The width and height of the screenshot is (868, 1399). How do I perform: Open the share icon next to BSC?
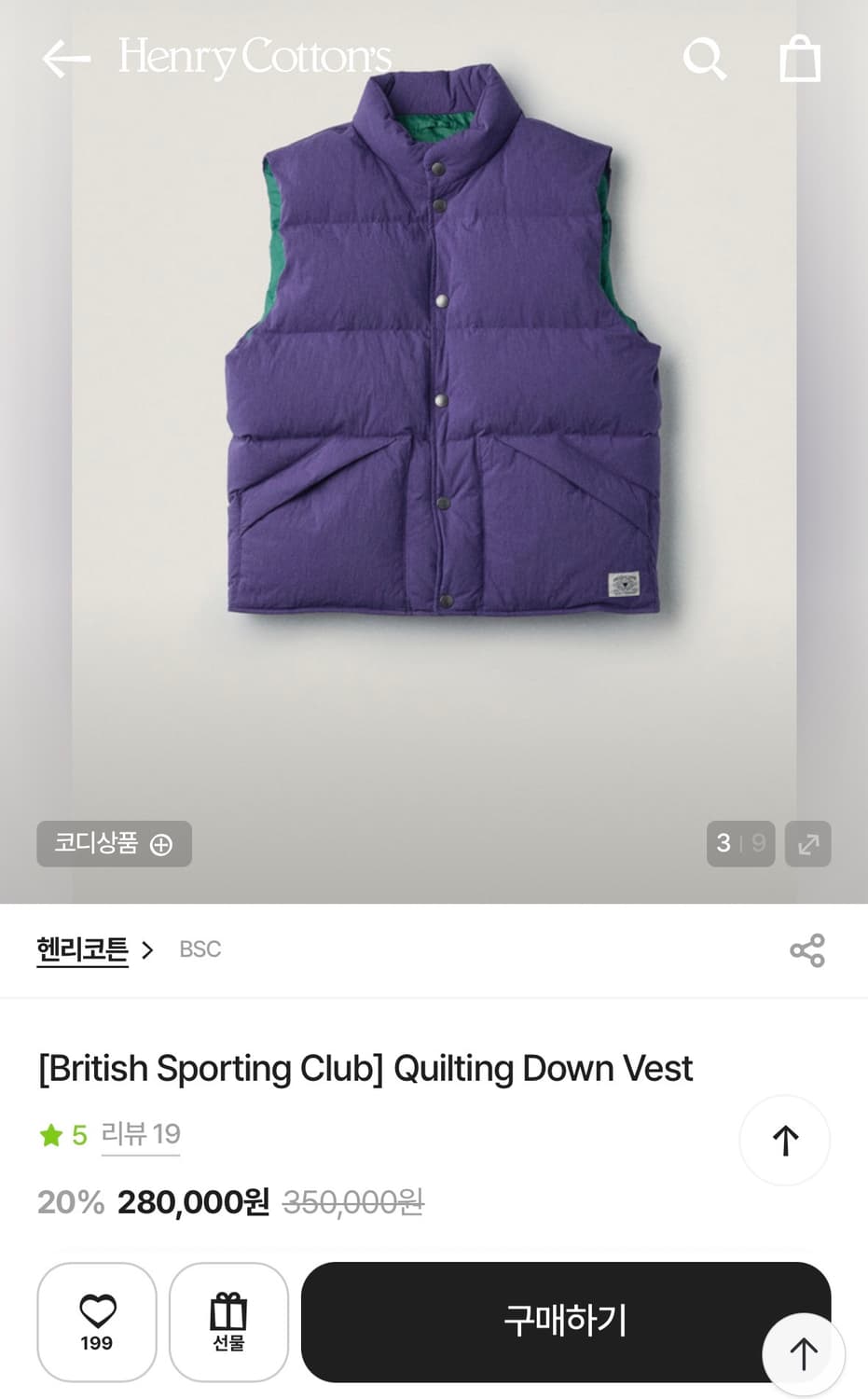point(806,949)
